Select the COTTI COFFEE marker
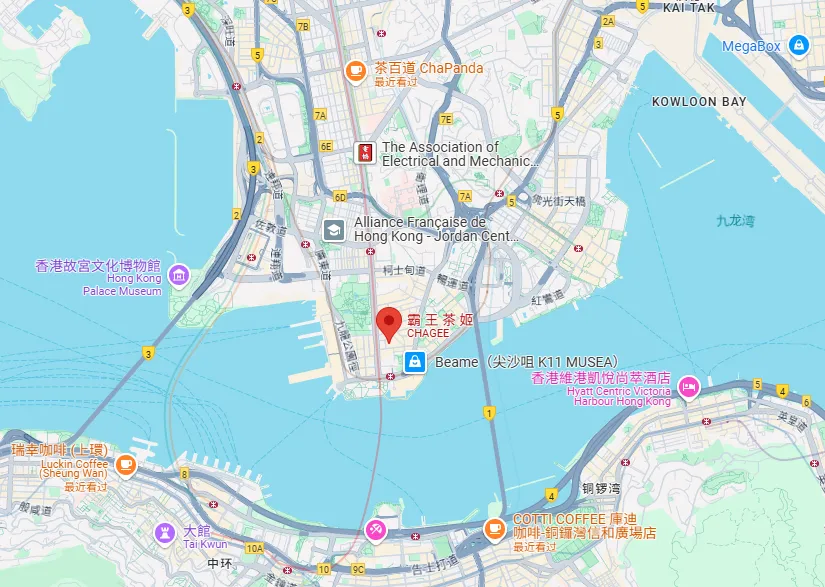 494,527
